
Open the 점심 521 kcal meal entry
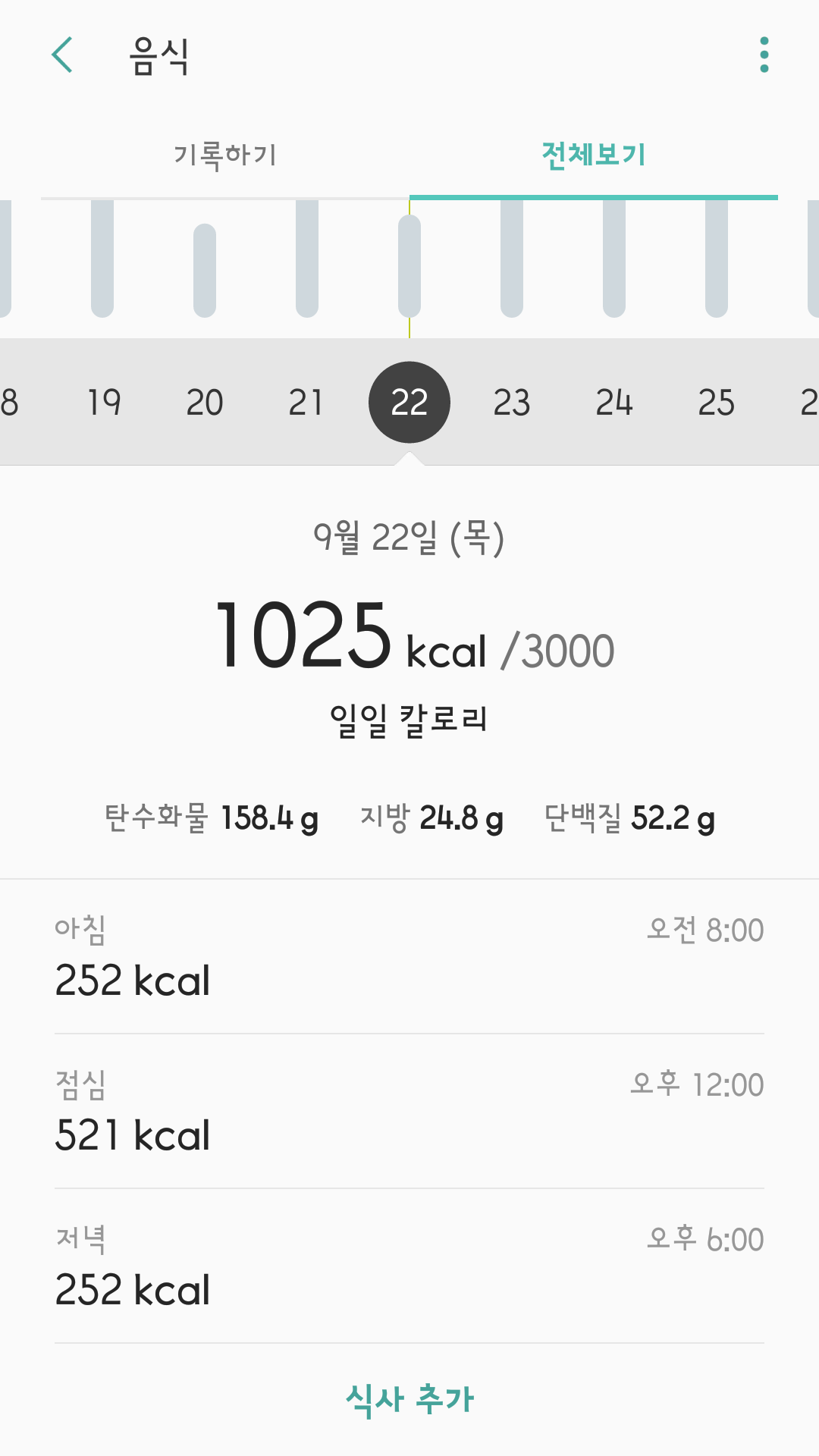409,1112
